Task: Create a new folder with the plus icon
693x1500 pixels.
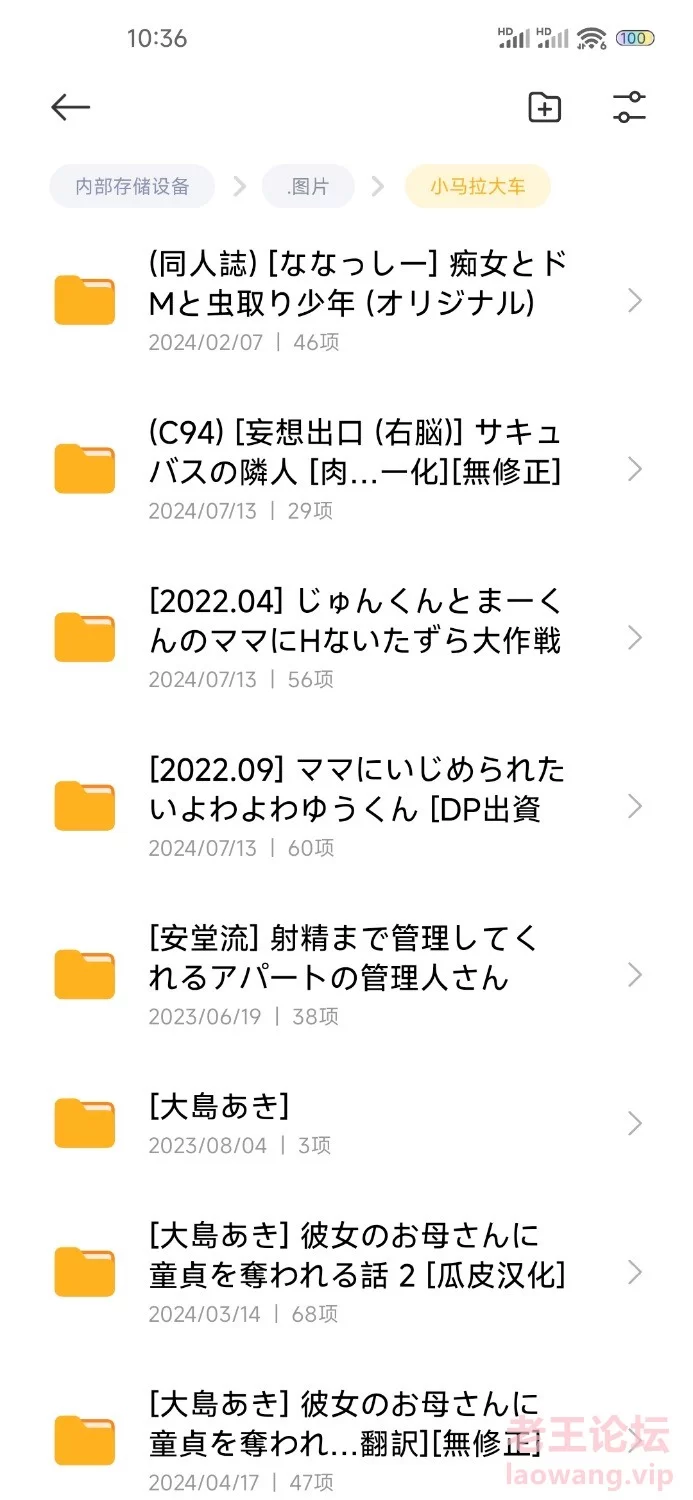Action: [x=544, y=108]
